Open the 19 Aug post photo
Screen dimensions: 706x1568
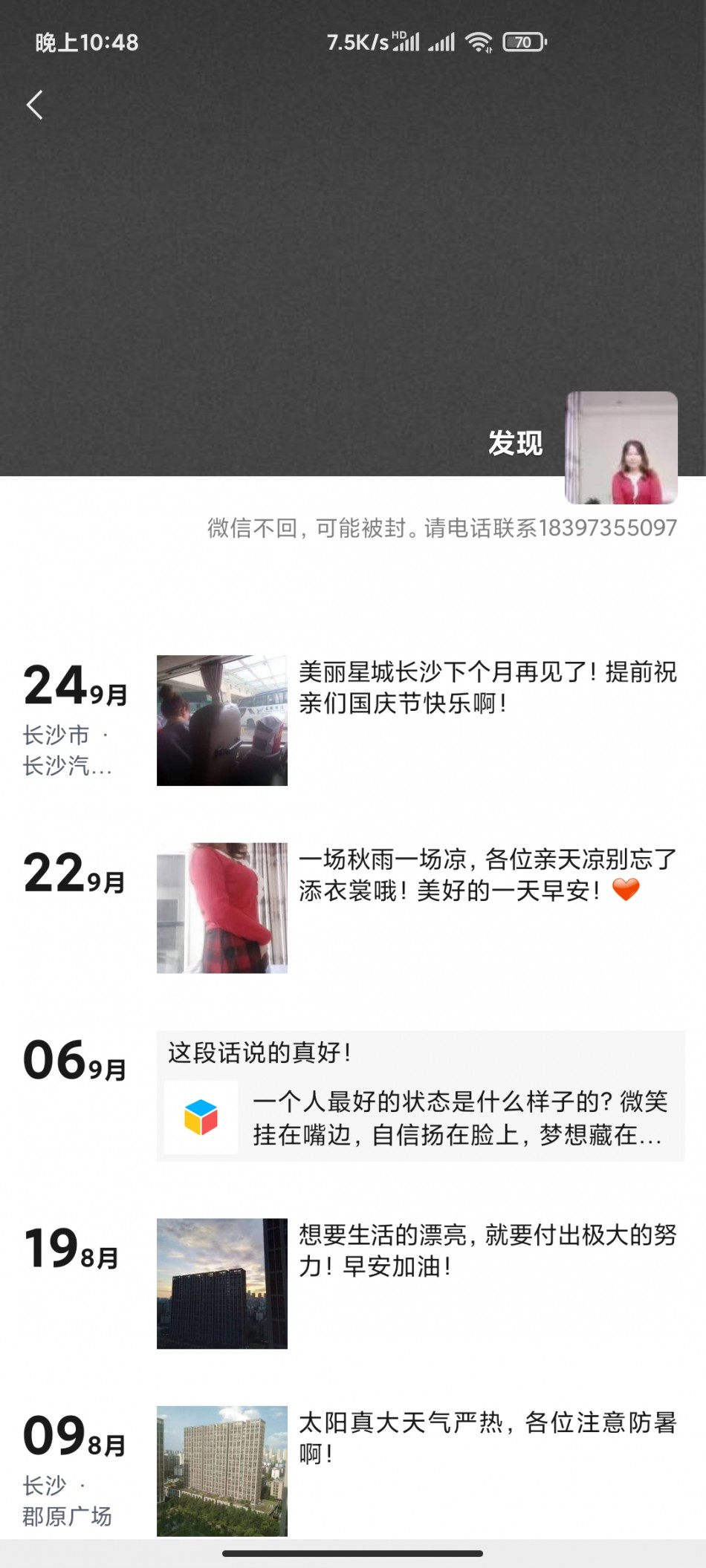221,1283
